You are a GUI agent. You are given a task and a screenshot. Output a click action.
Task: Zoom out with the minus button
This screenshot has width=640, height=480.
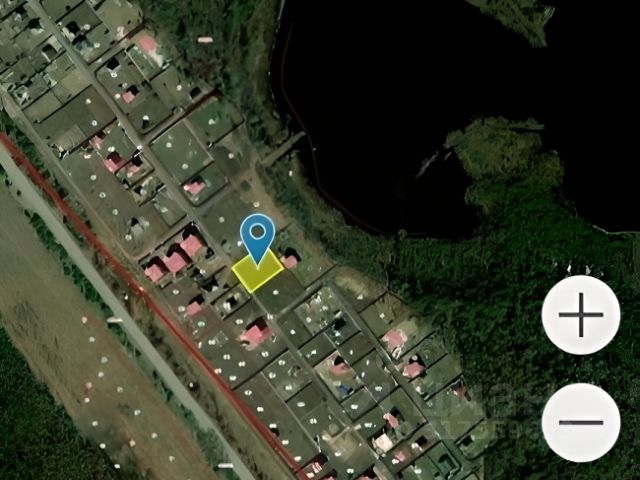(x=581, y=422)
